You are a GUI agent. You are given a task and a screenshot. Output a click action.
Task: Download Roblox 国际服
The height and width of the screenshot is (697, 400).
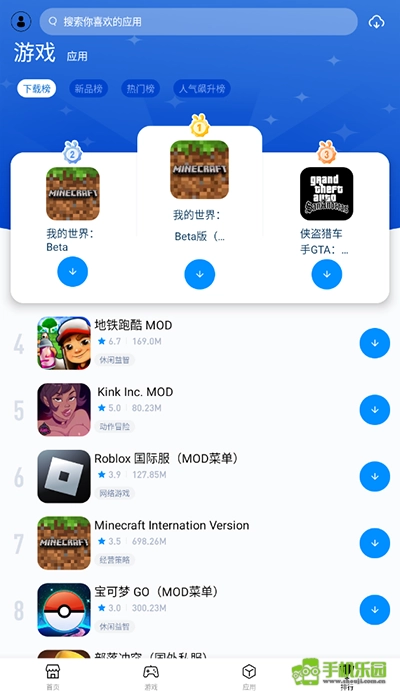(375, 477)
